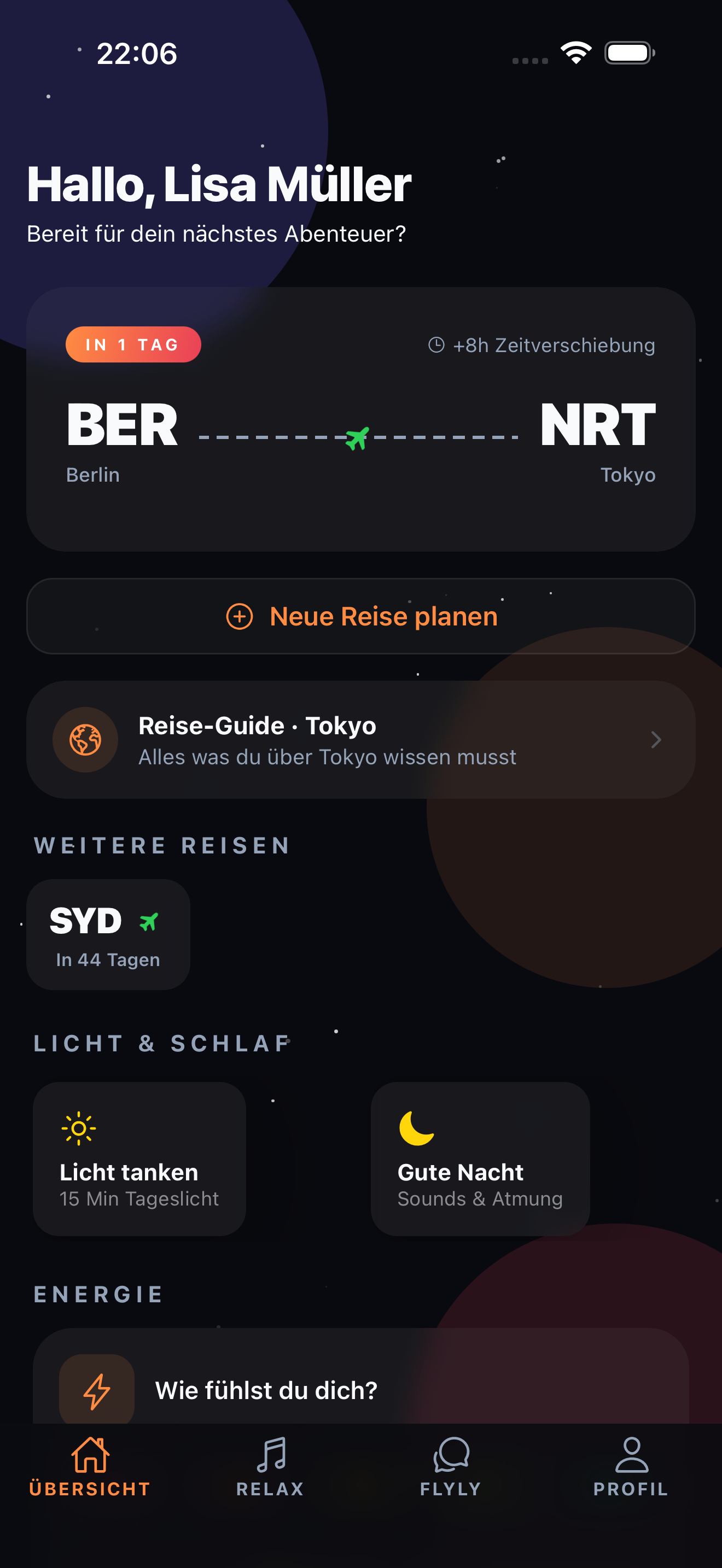Select the SYD trip under Weitere Reisen
This screenshot has width=722, height=1568.
(108, 935)
